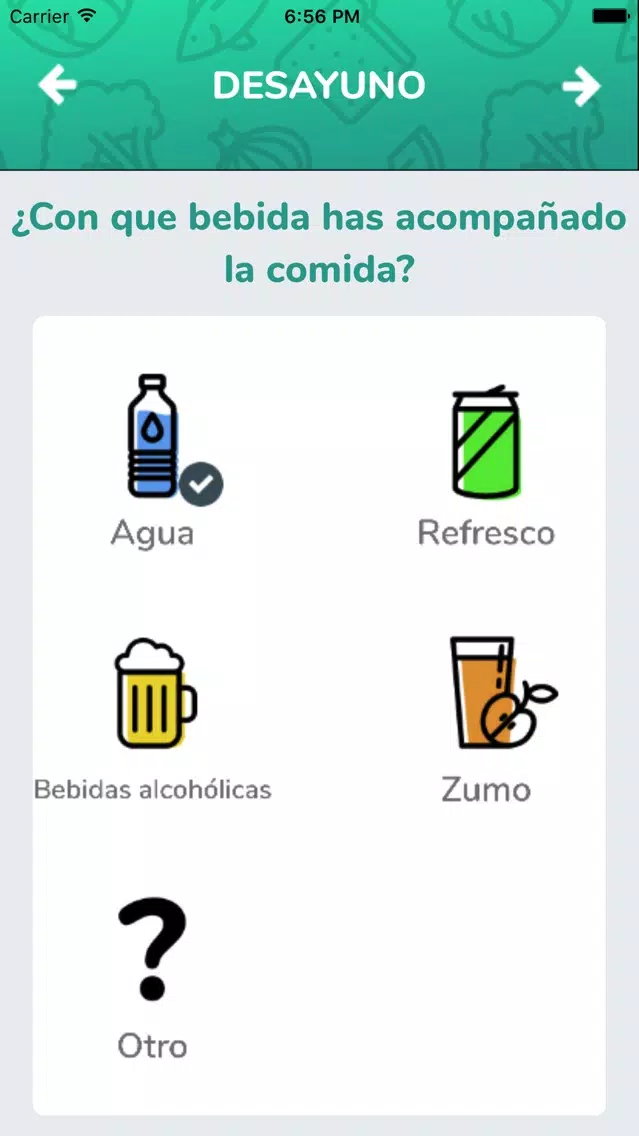This screenshot has height=1136, width=639.
Task: Deselect the Agua drink option
Action: pyautogui.click(x=152, y=459)
